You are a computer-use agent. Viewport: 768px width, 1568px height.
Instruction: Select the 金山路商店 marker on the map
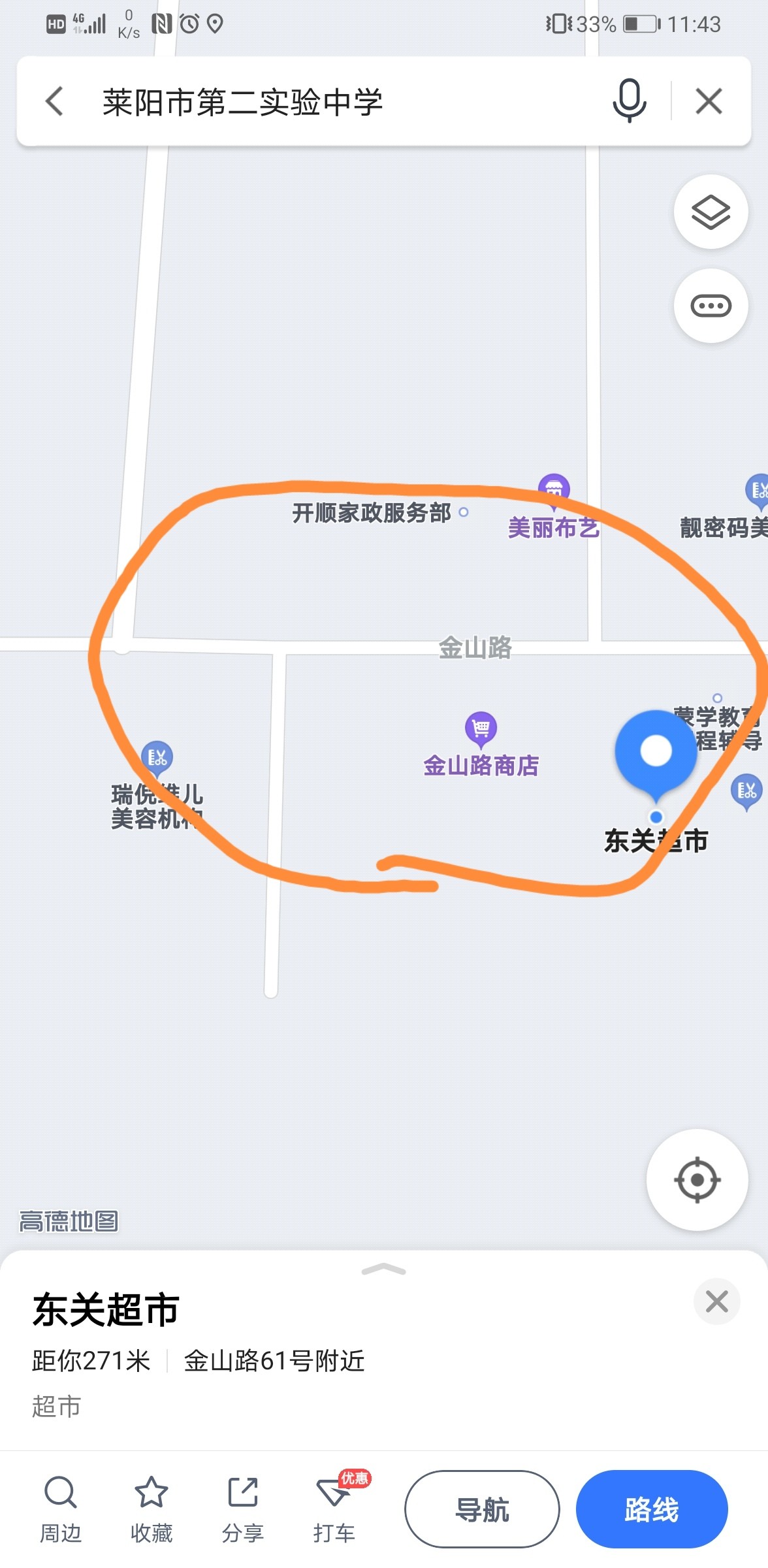(481, 728)
